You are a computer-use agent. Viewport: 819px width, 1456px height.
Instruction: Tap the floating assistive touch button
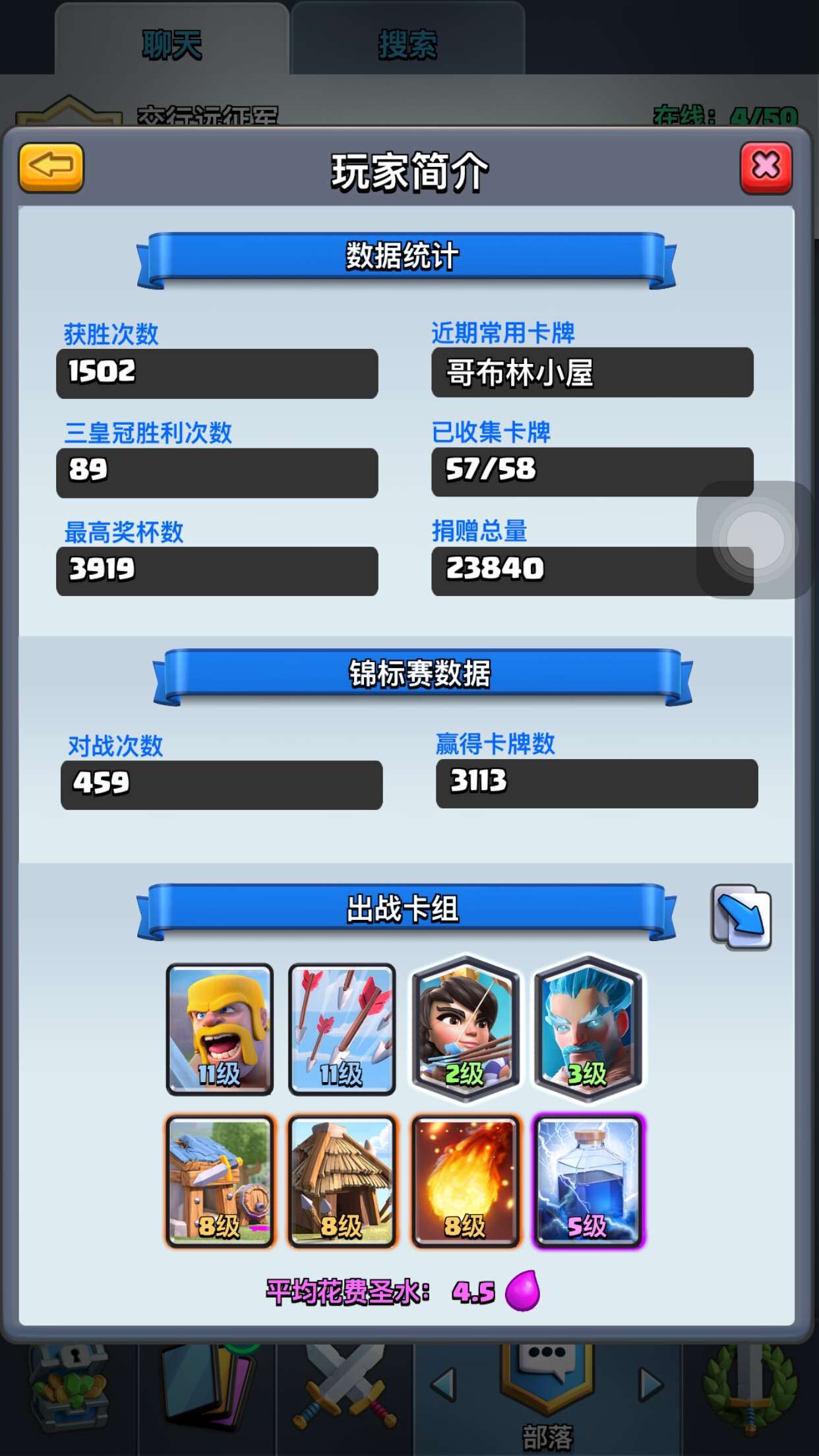(755, 540)
